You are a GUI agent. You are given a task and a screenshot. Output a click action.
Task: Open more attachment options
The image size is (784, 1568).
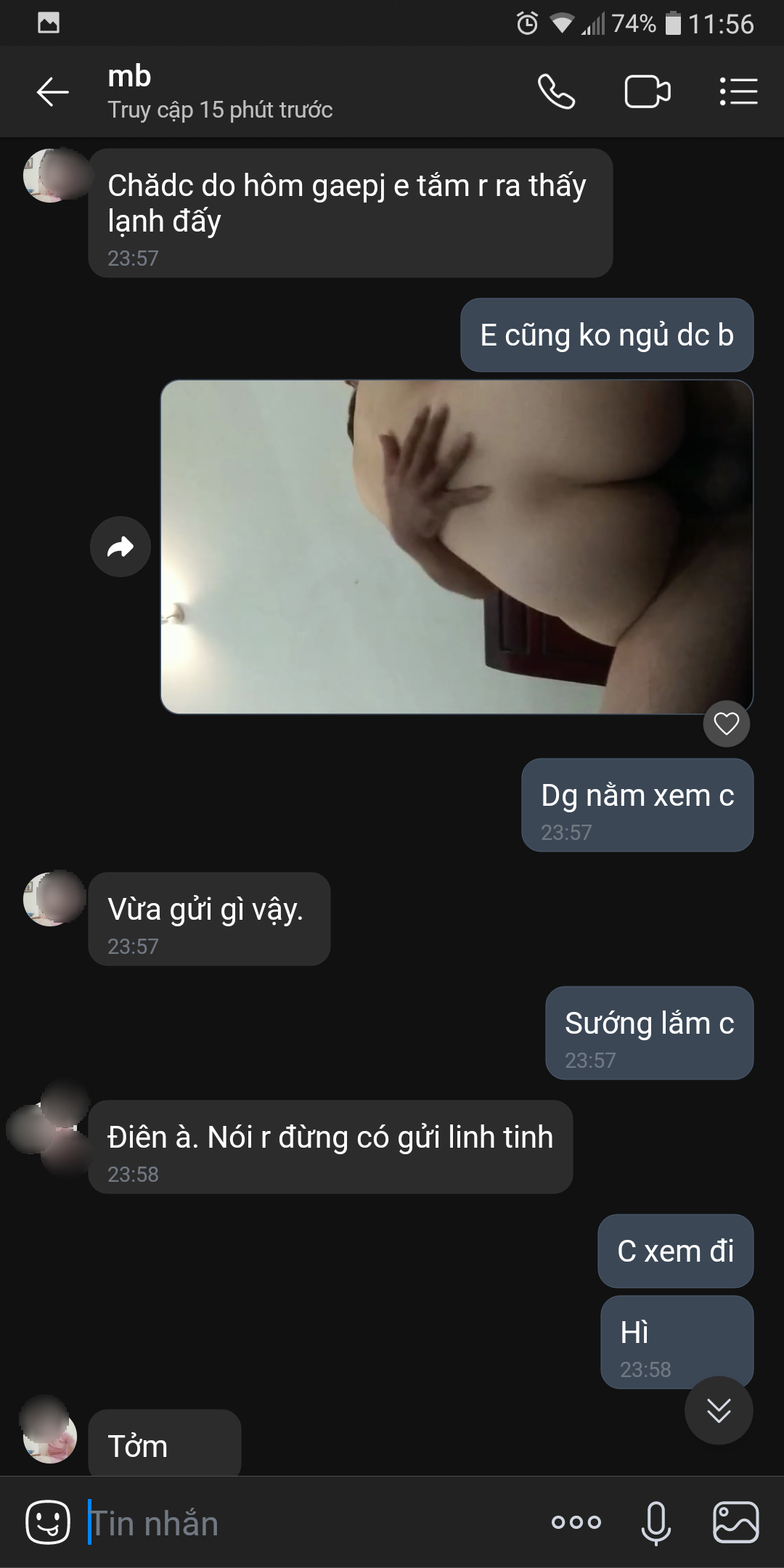pos(576,1522)
